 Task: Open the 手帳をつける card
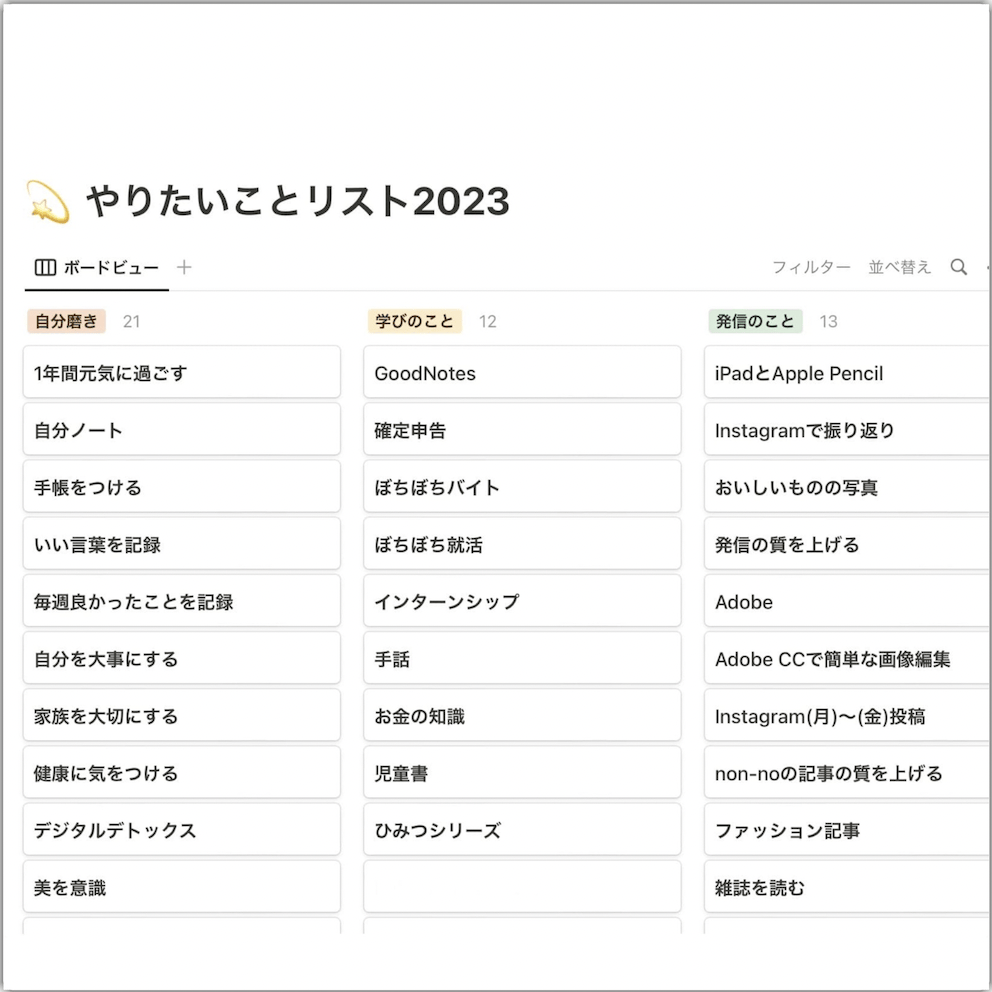[181, 488]
